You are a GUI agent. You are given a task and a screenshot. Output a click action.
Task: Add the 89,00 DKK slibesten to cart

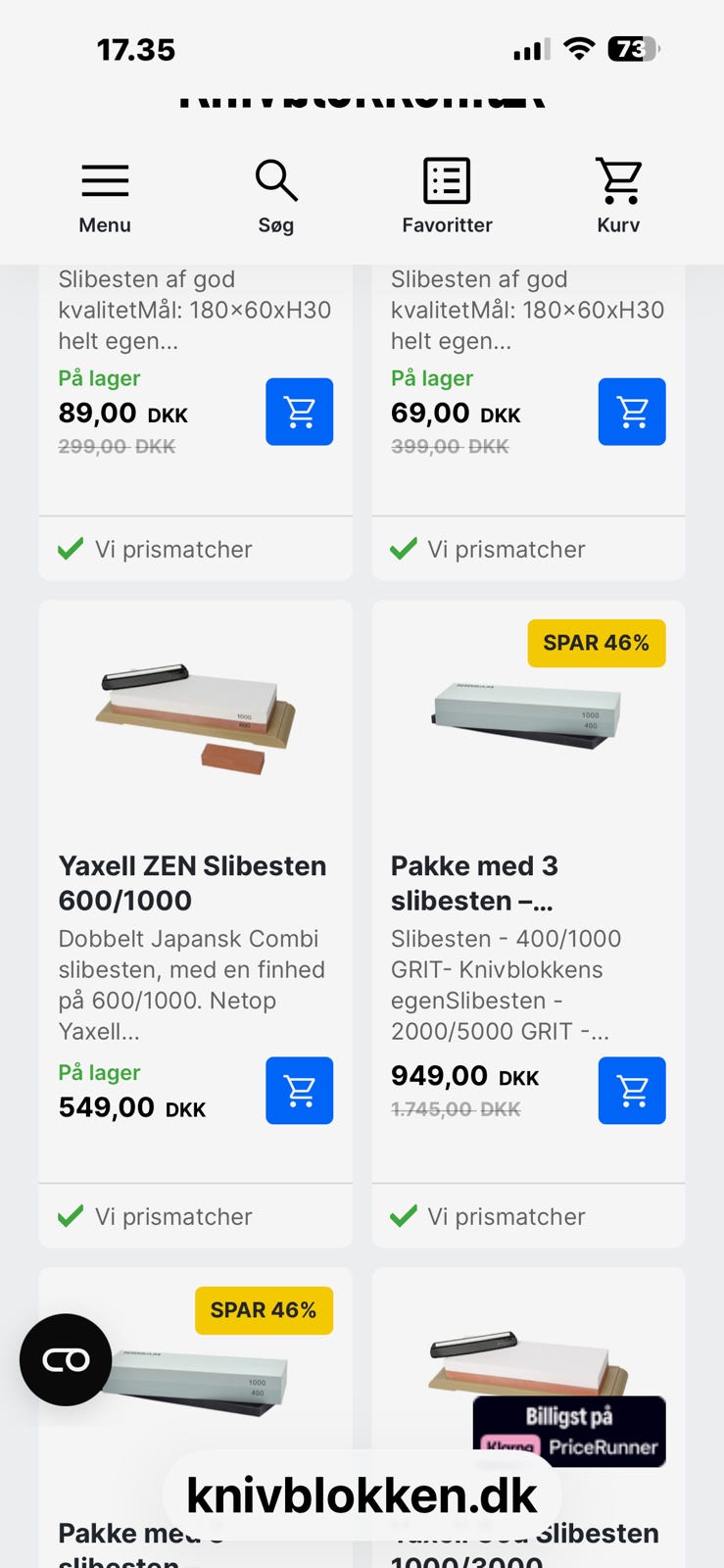pyautogui.click(x=299, y=412)
